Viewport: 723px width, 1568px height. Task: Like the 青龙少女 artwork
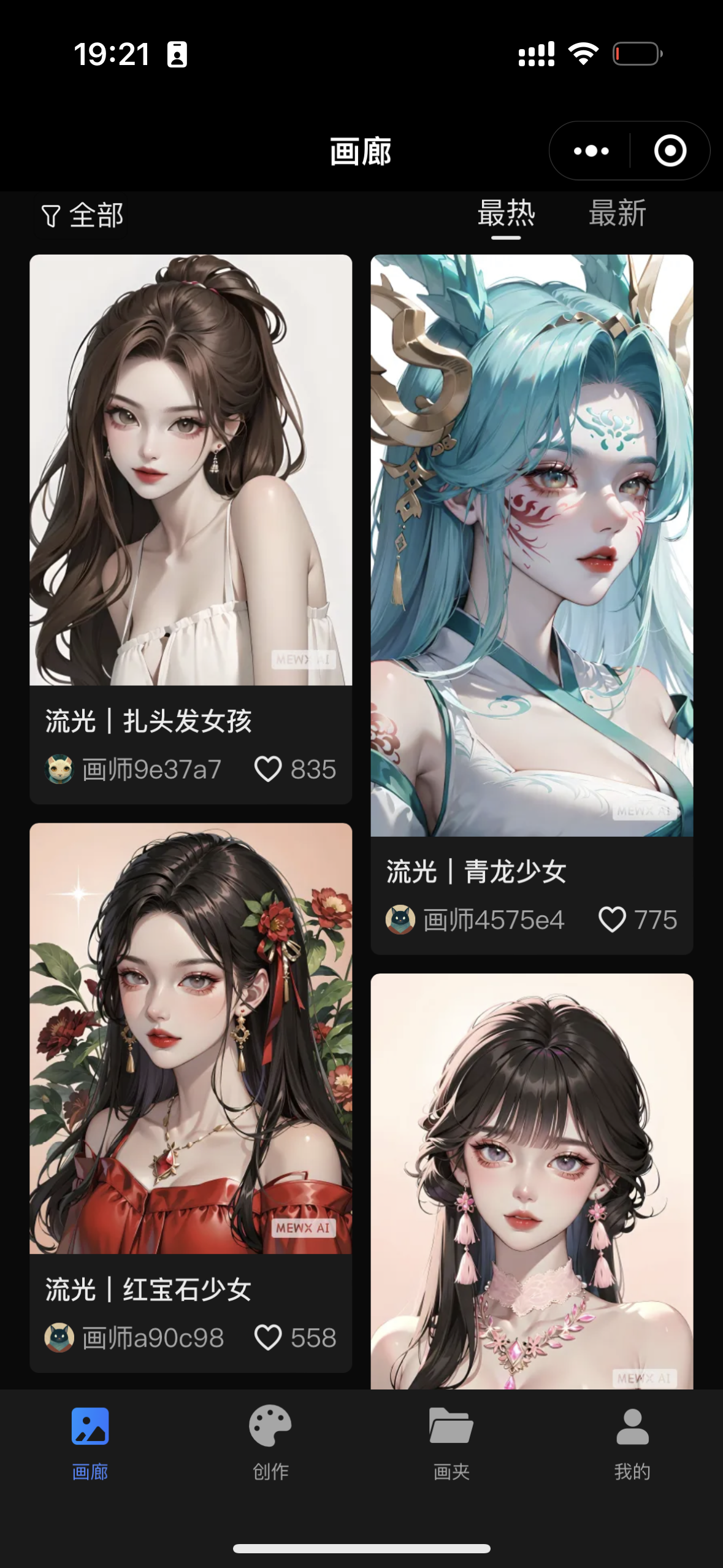(611, 920)
